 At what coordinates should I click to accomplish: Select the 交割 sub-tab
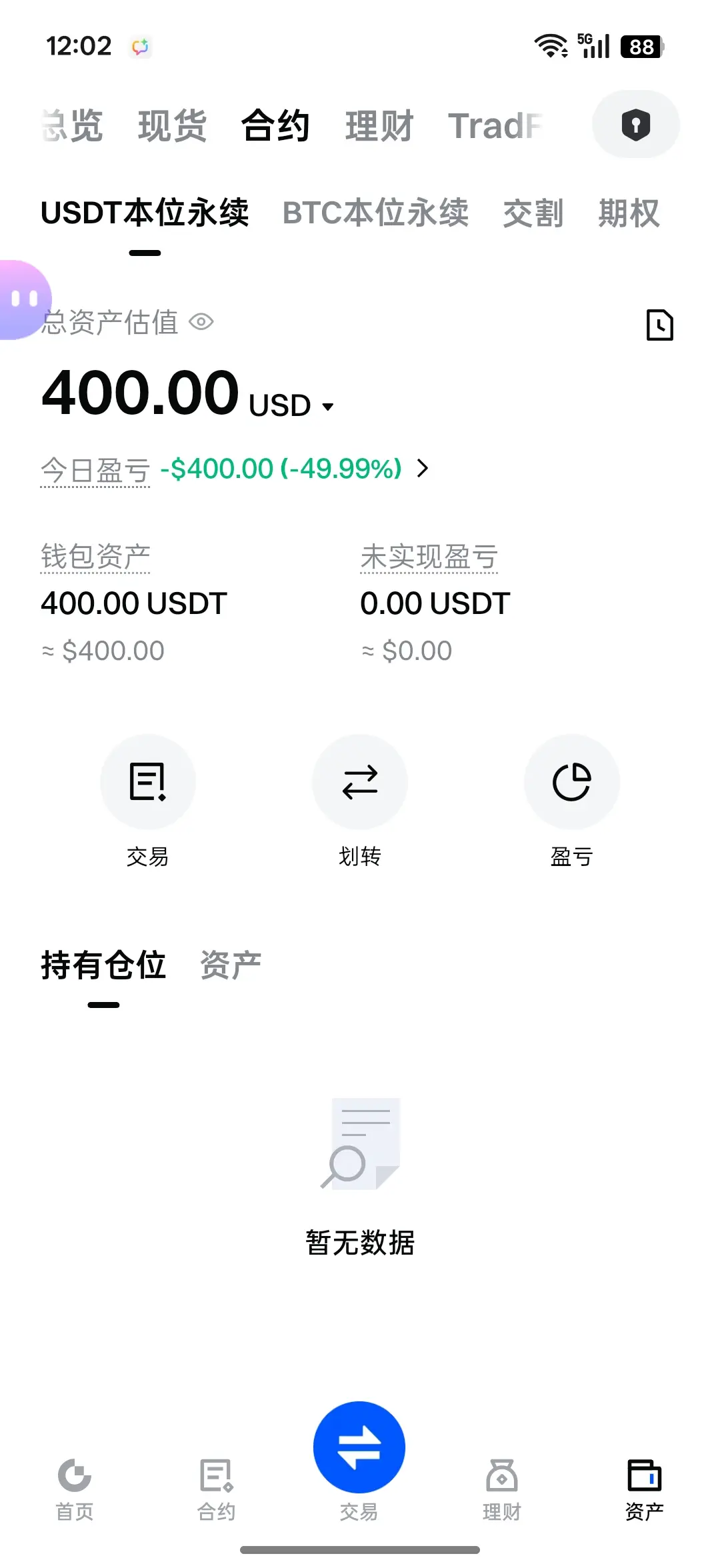[533, 213]
